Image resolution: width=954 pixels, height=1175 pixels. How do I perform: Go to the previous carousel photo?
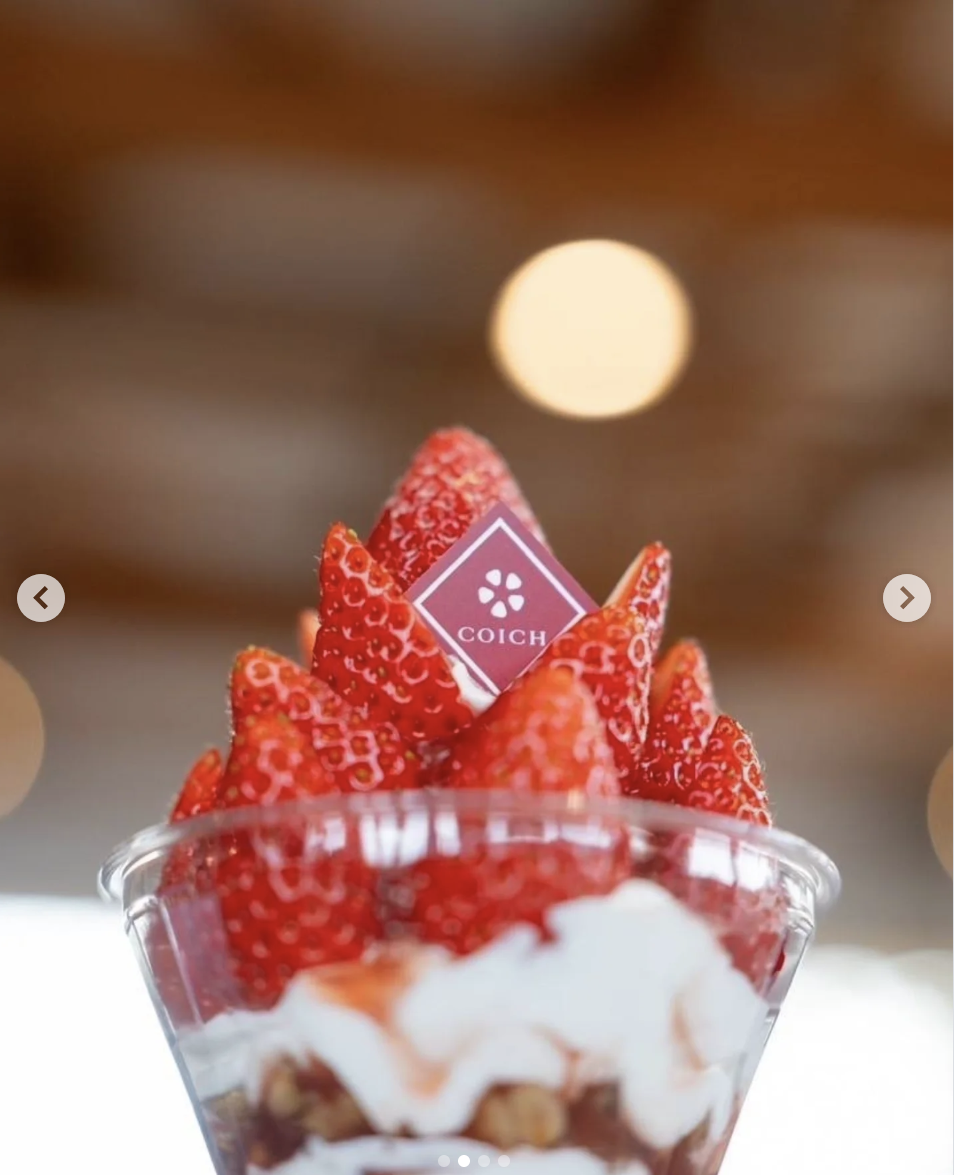pos(41,598)
